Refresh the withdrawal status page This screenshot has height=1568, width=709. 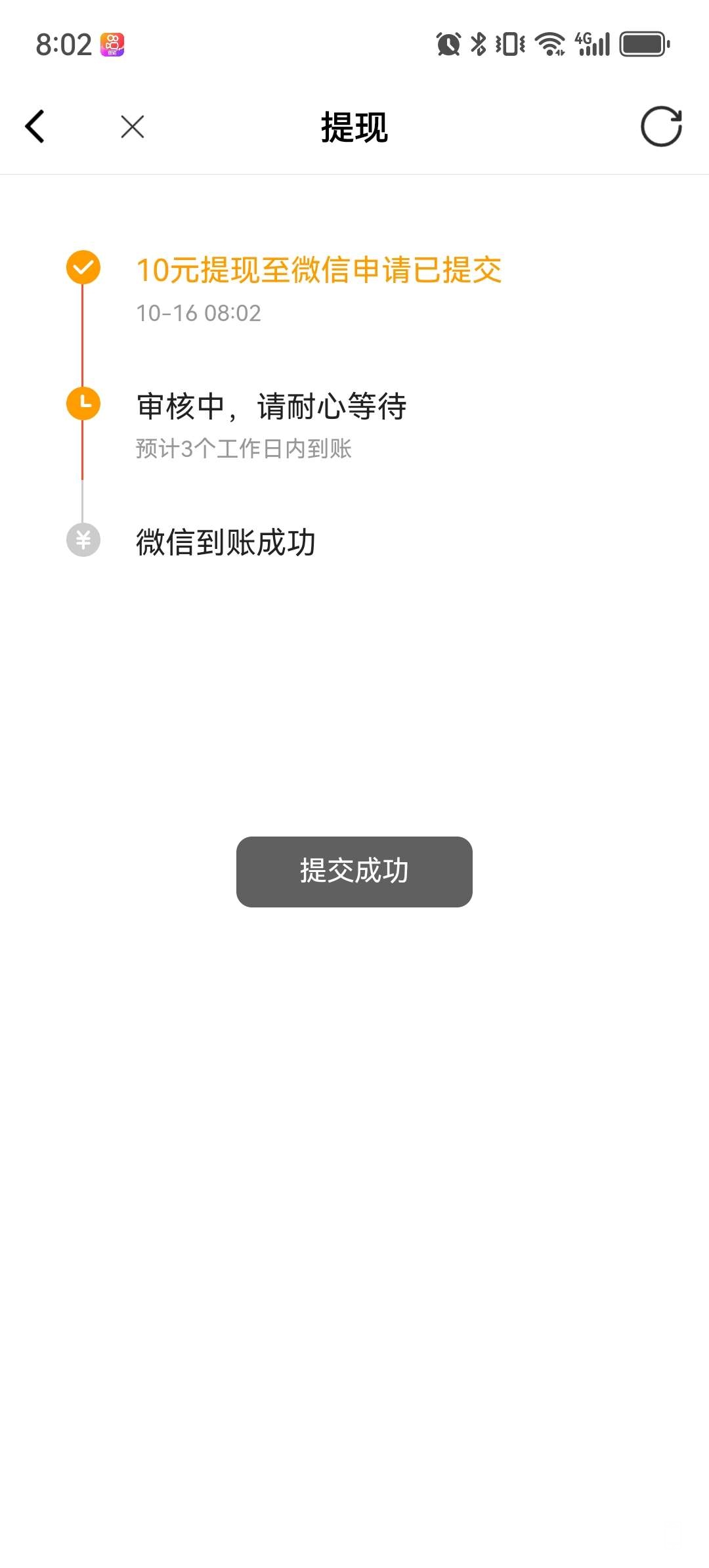[661, 126]
